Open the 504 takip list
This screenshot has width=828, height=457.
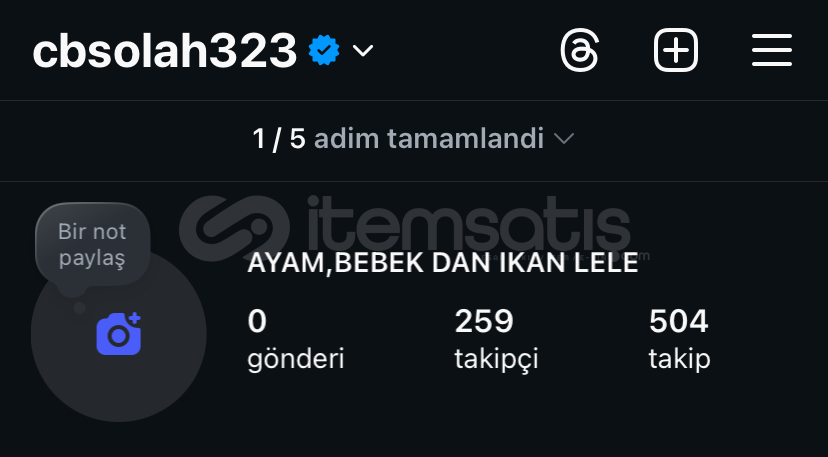tap(679, 339)
